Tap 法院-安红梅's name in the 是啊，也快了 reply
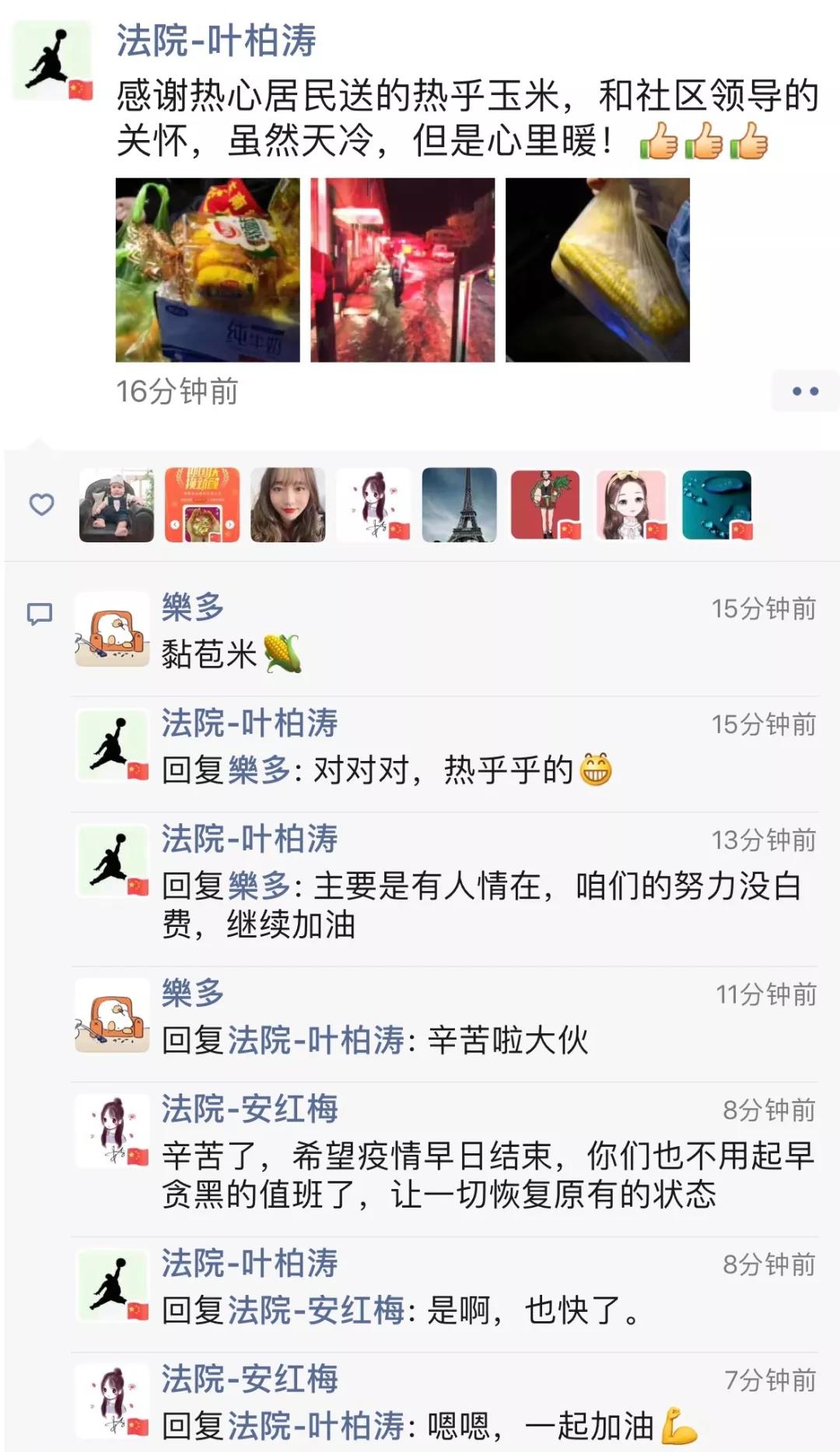The width and height of the screenshot is (840, 1452). [316, 1310]
